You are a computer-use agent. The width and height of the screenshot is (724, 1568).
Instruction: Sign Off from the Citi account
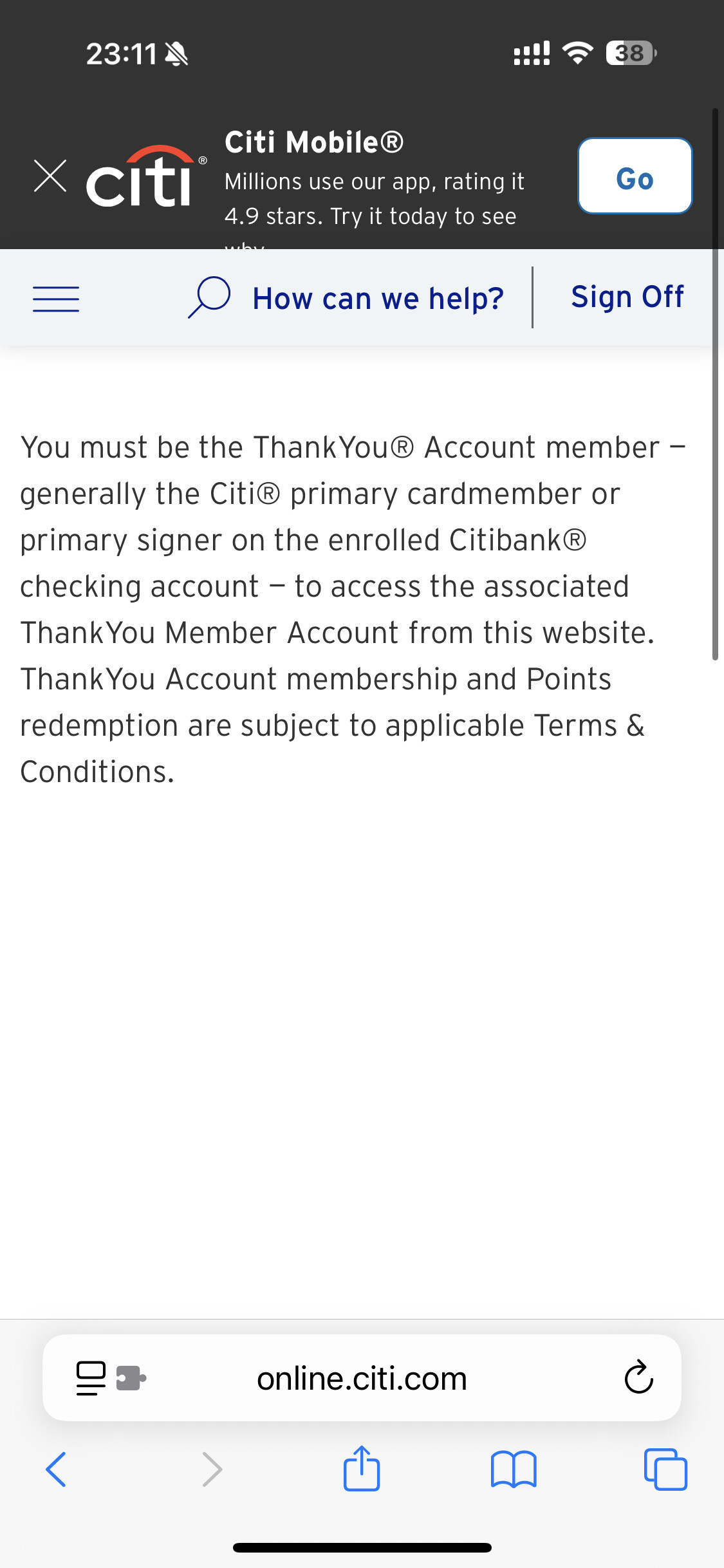[x=627, y=297]
